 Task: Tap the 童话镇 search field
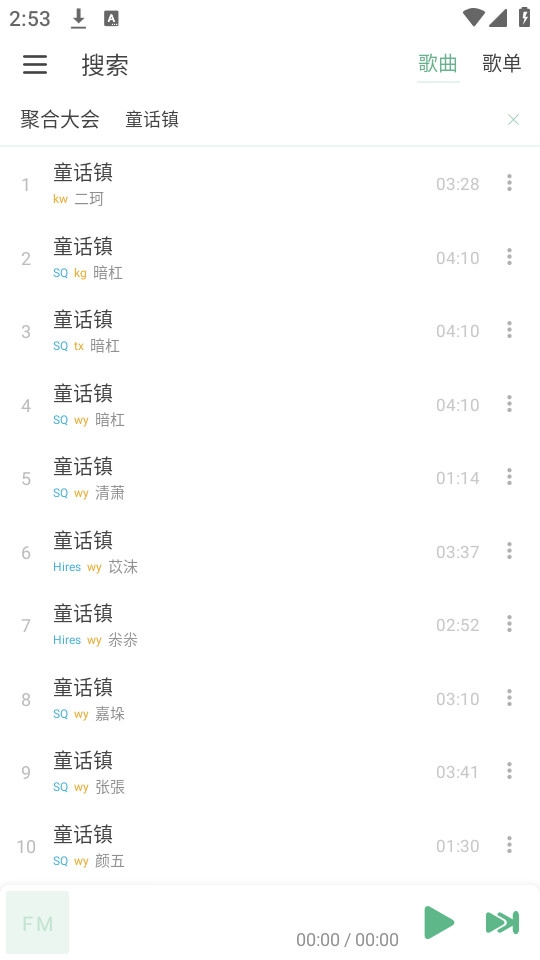click(x=306, y=119)
